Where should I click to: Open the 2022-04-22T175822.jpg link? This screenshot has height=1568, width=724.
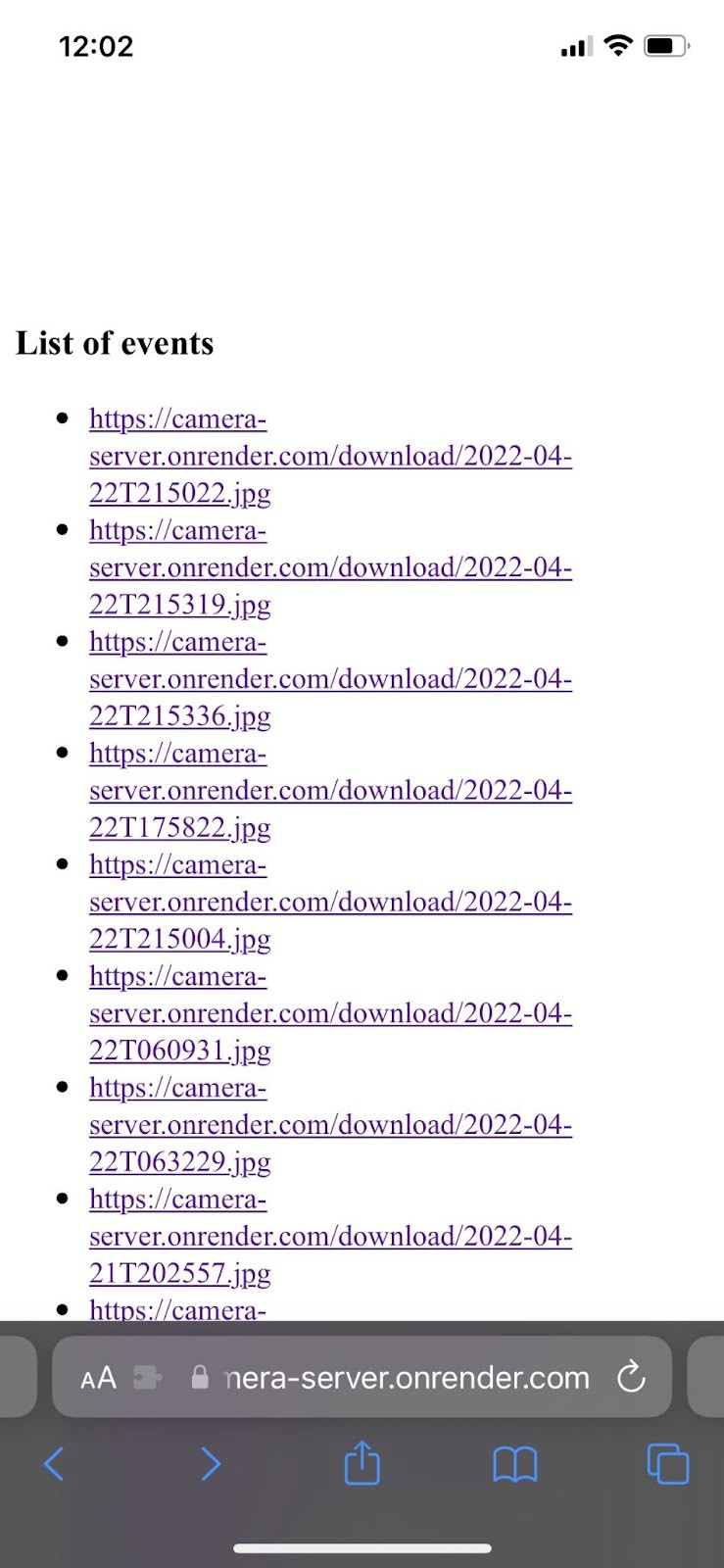pos(330,791)
